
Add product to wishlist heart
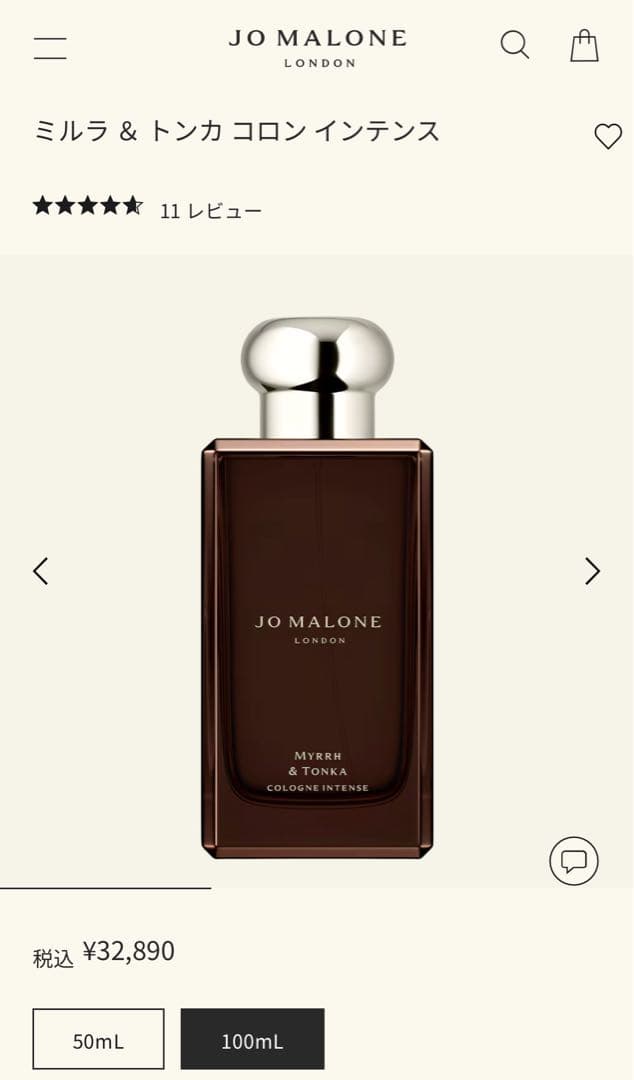pyautogui.click(x=608, y=136)
